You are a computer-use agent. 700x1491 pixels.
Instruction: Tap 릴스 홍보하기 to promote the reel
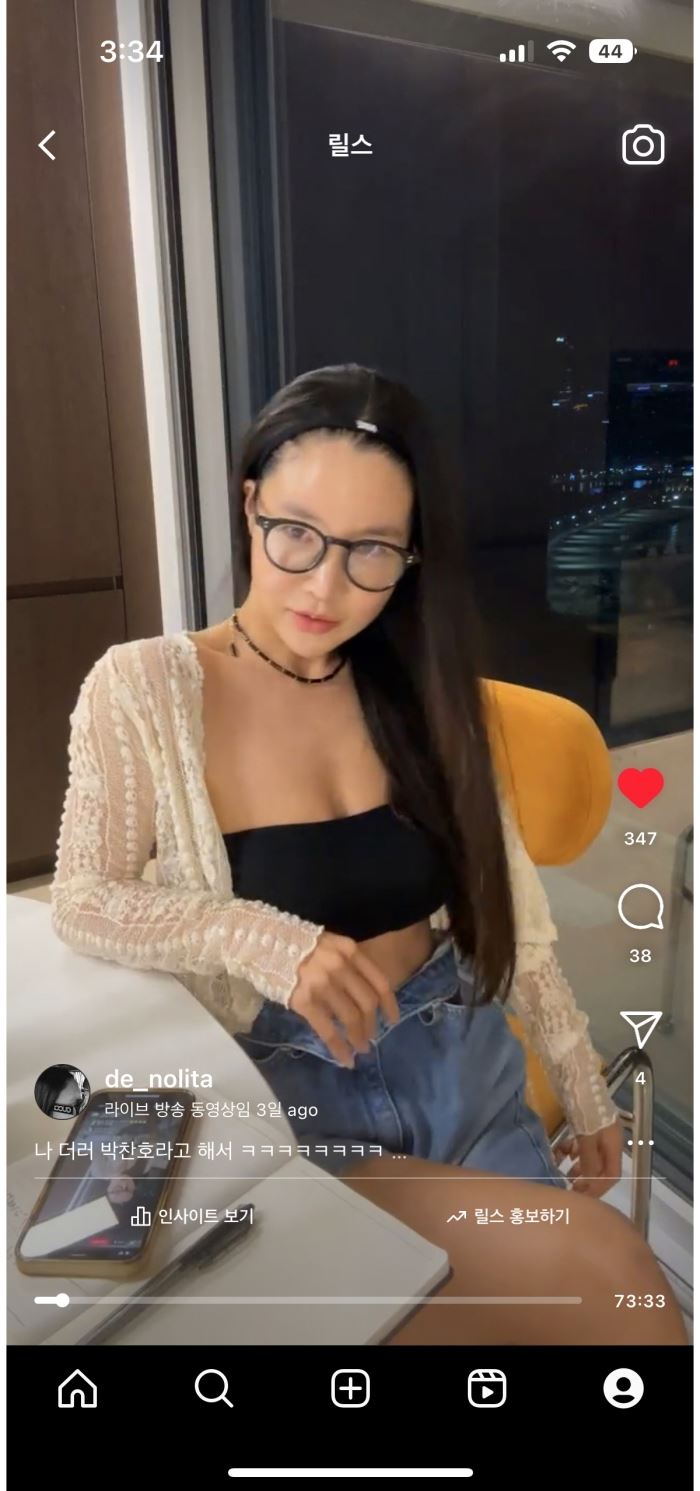[x=508, y=1216]
